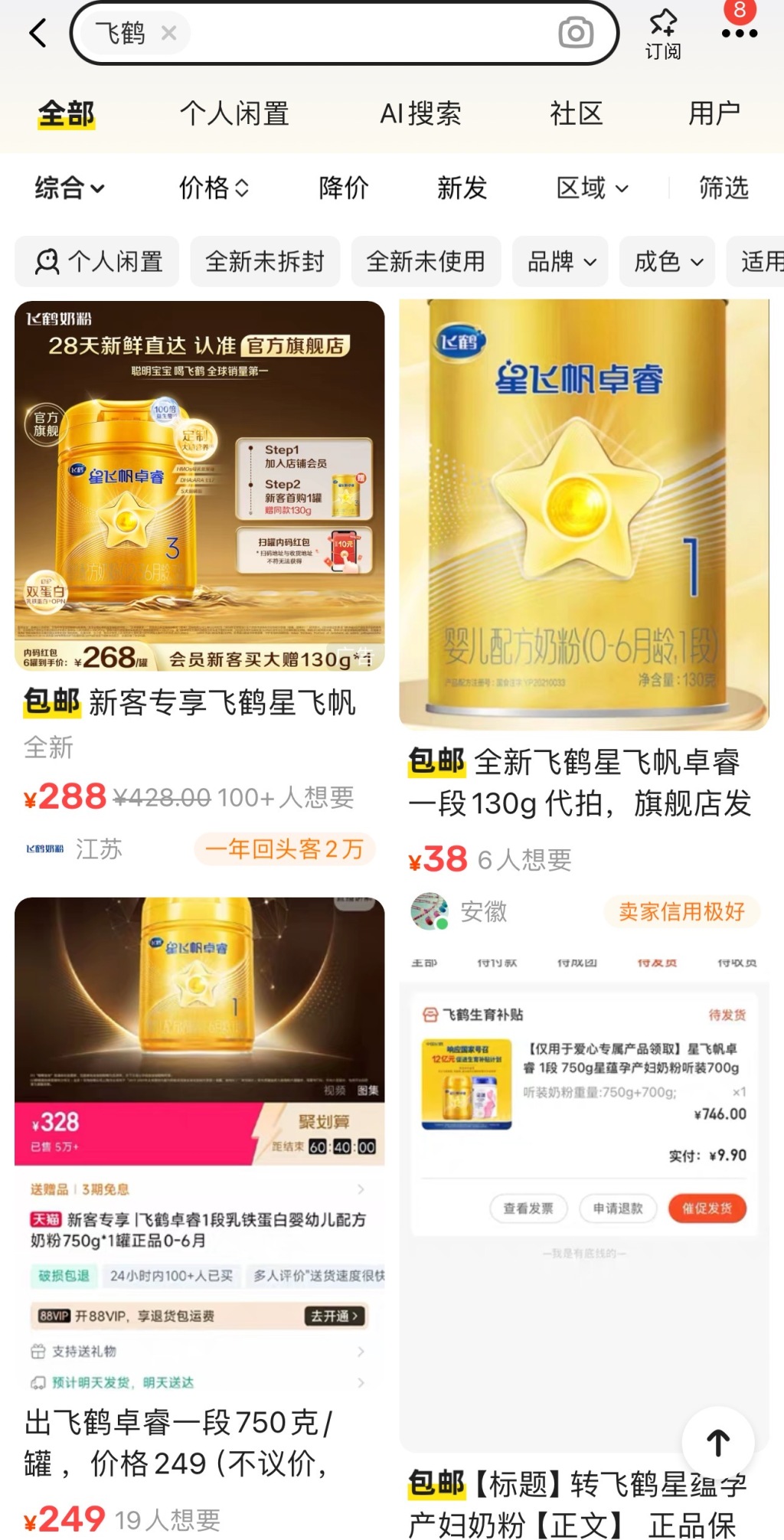Tap the back-to-top arrow button
Image resolution: width=784 pixels, height=1540 pixels.
(717, 1443)
